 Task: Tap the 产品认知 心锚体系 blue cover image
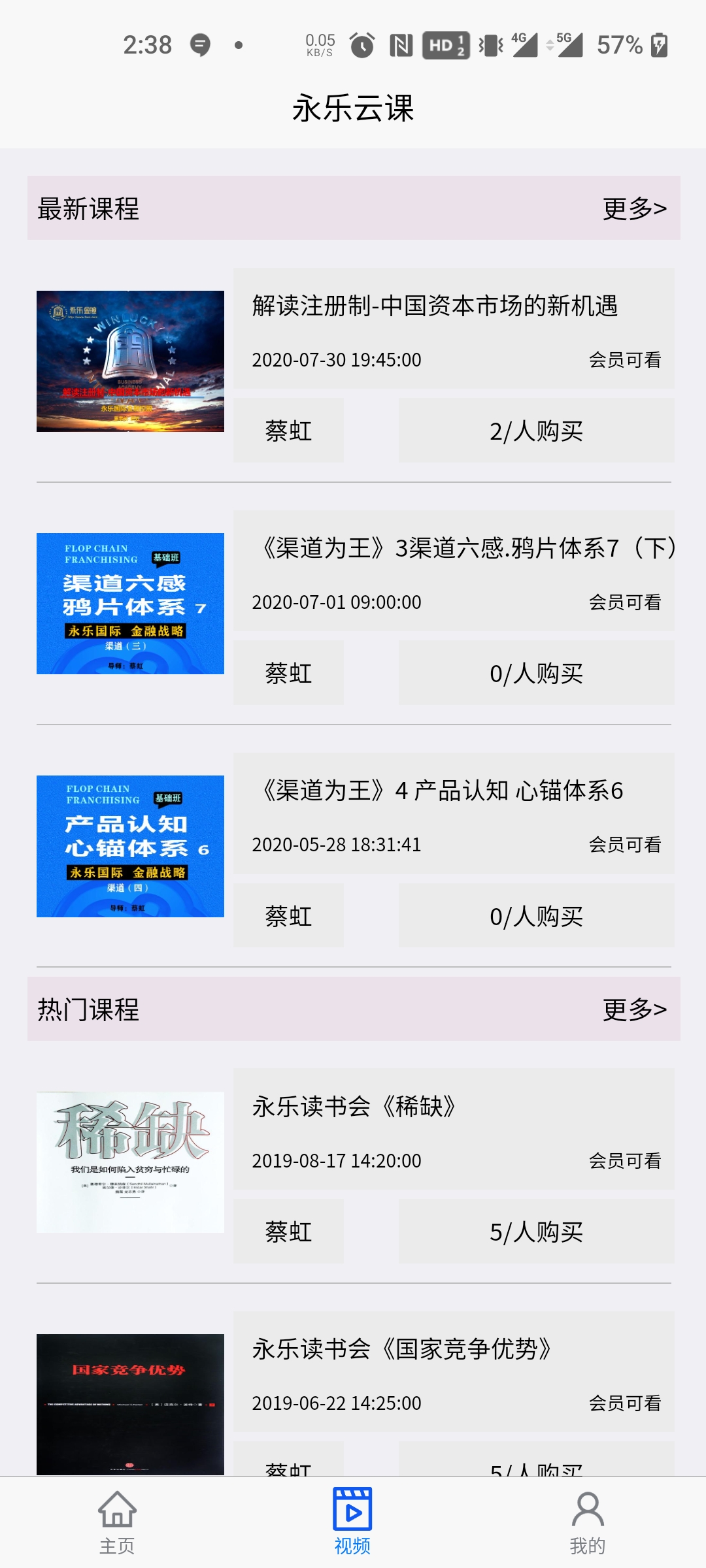pos(130,846)
